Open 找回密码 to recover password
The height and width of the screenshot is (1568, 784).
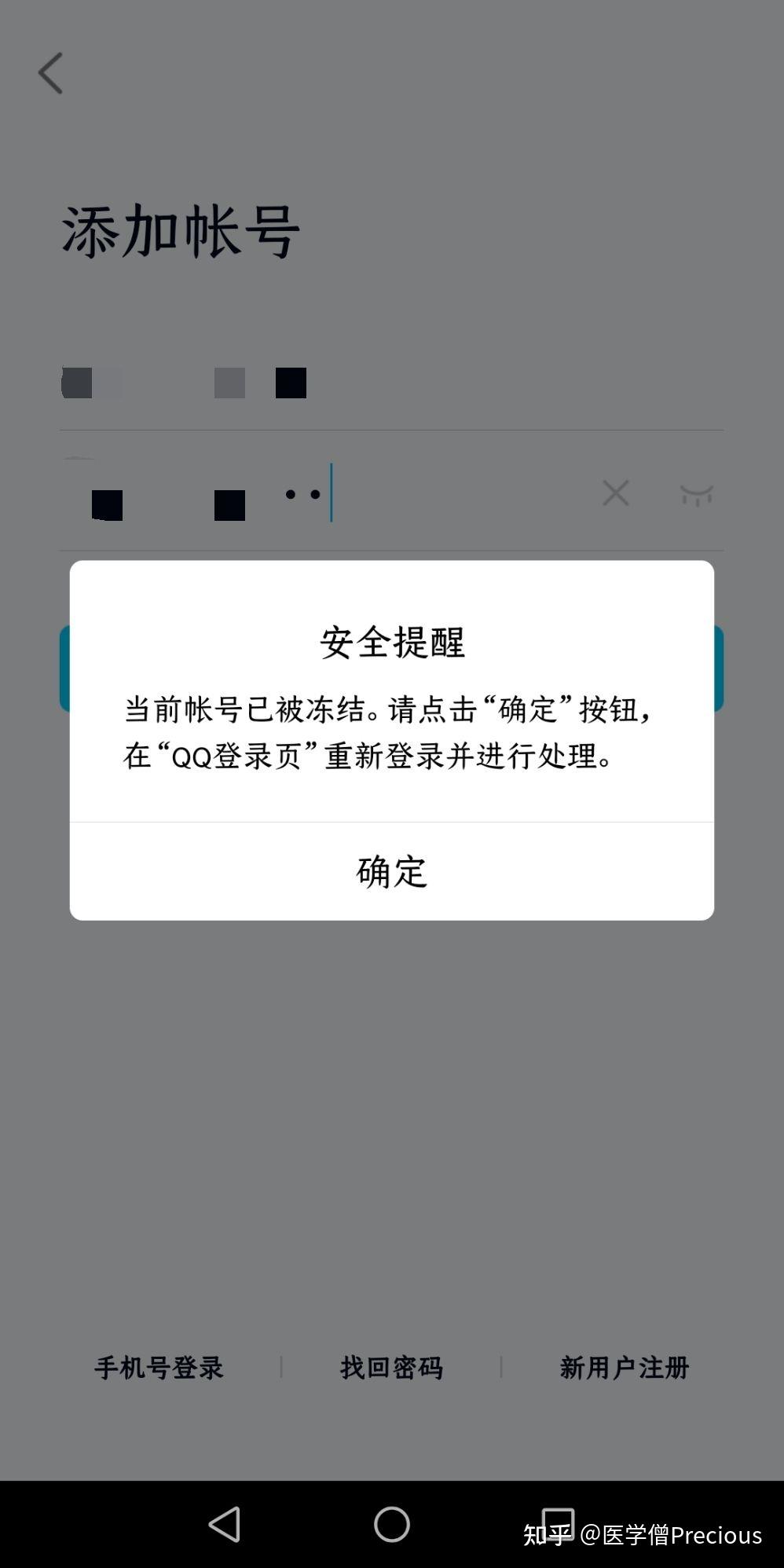click(x=391, y=1368)
